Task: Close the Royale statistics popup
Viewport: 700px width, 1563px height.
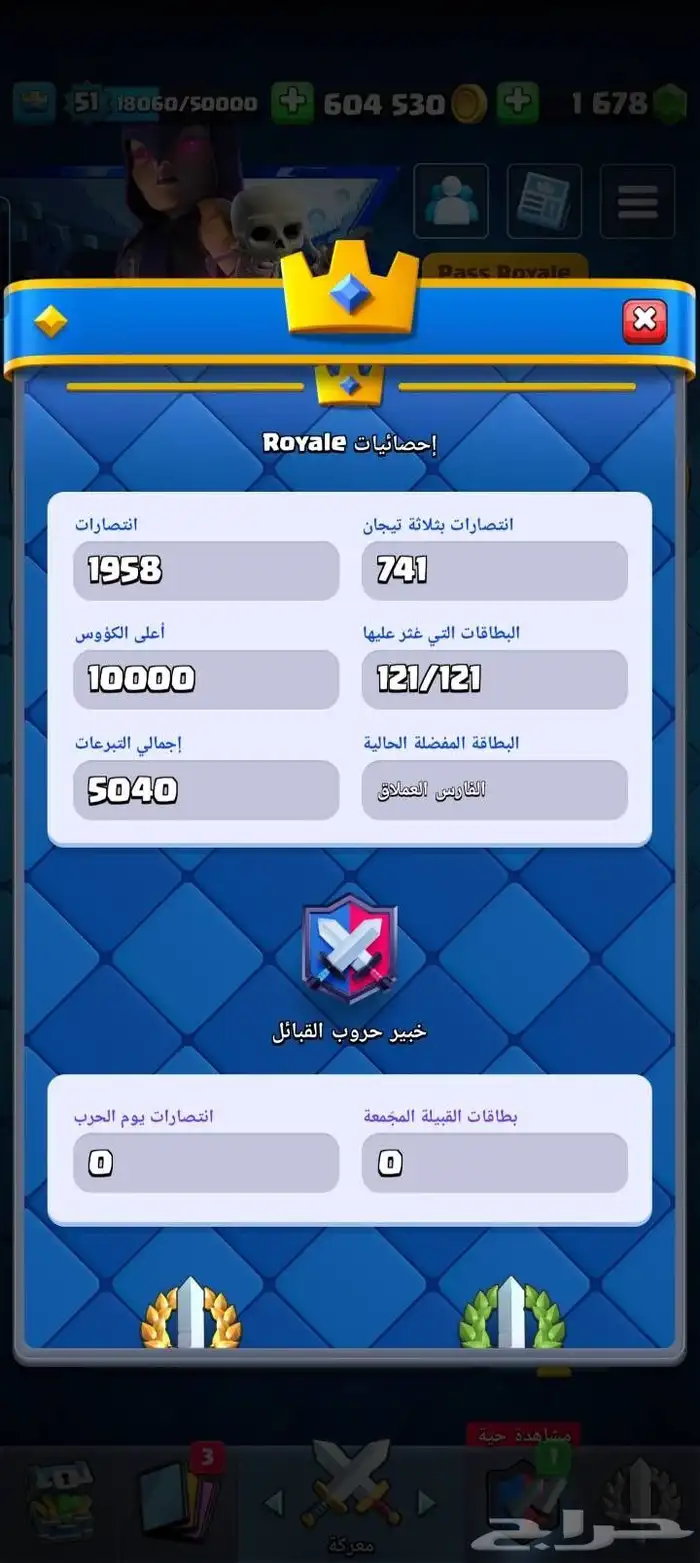Action: tap(645, 321)
